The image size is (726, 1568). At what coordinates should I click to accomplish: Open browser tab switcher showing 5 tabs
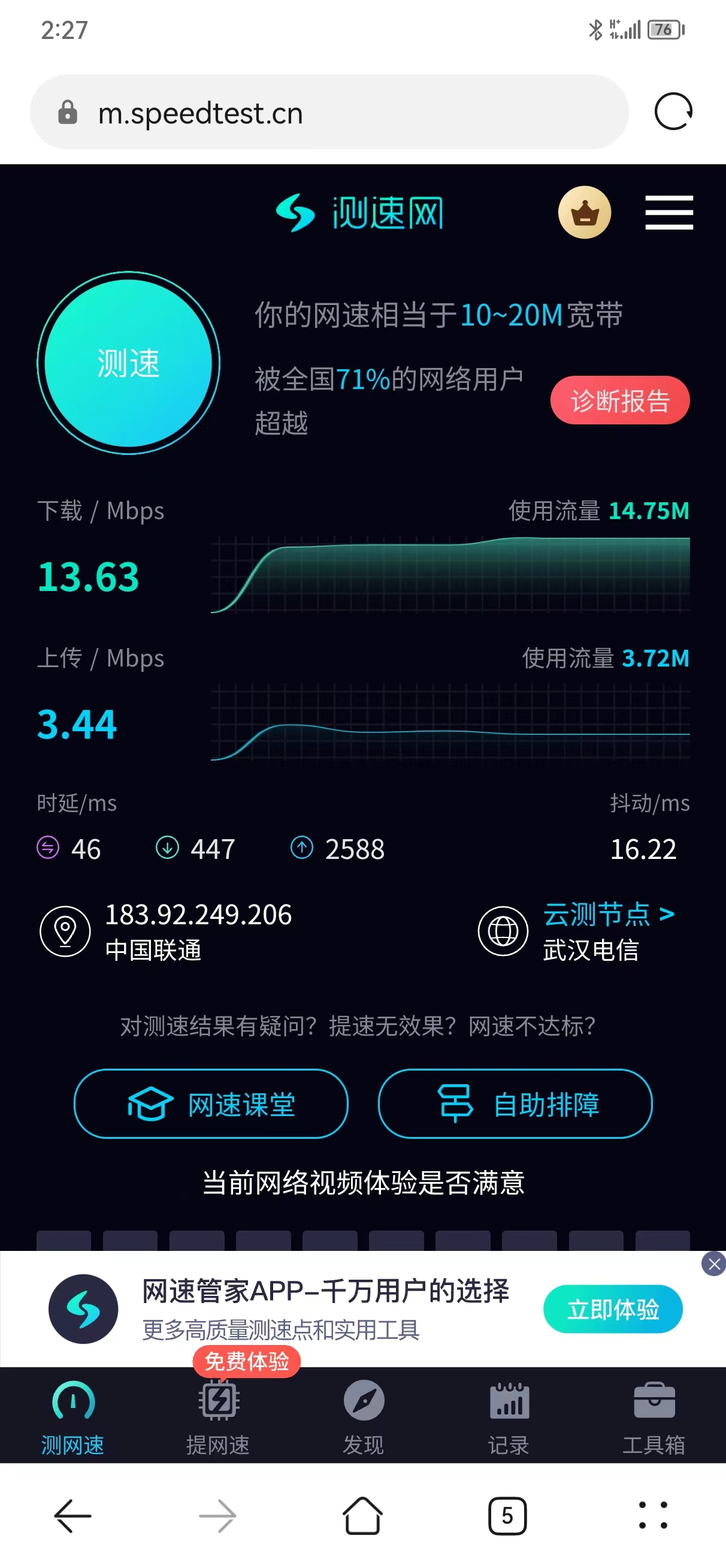(x=508, y=1515)
